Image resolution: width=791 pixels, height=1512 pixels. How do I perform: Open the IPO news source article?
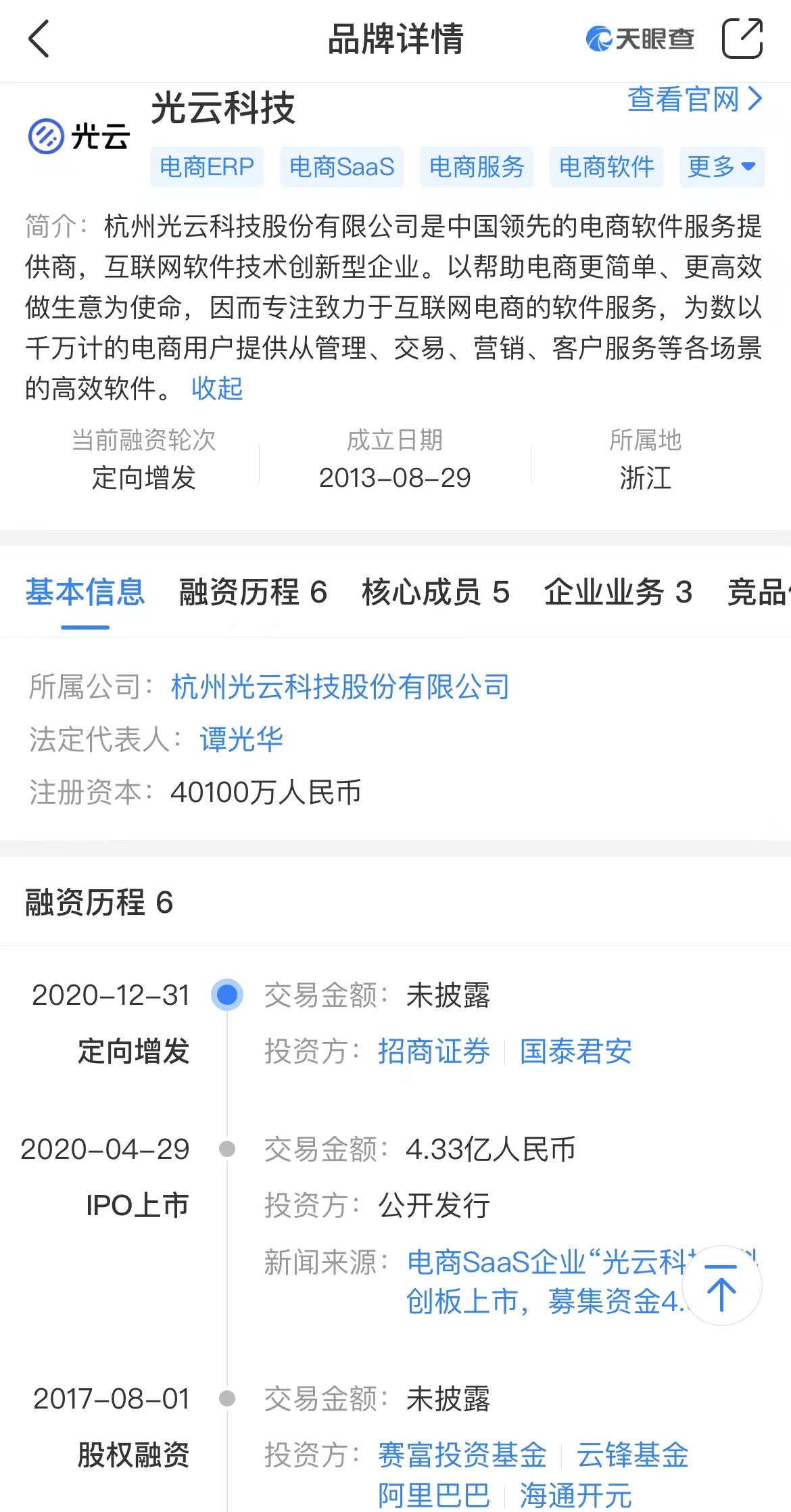tap(541, 1281)
